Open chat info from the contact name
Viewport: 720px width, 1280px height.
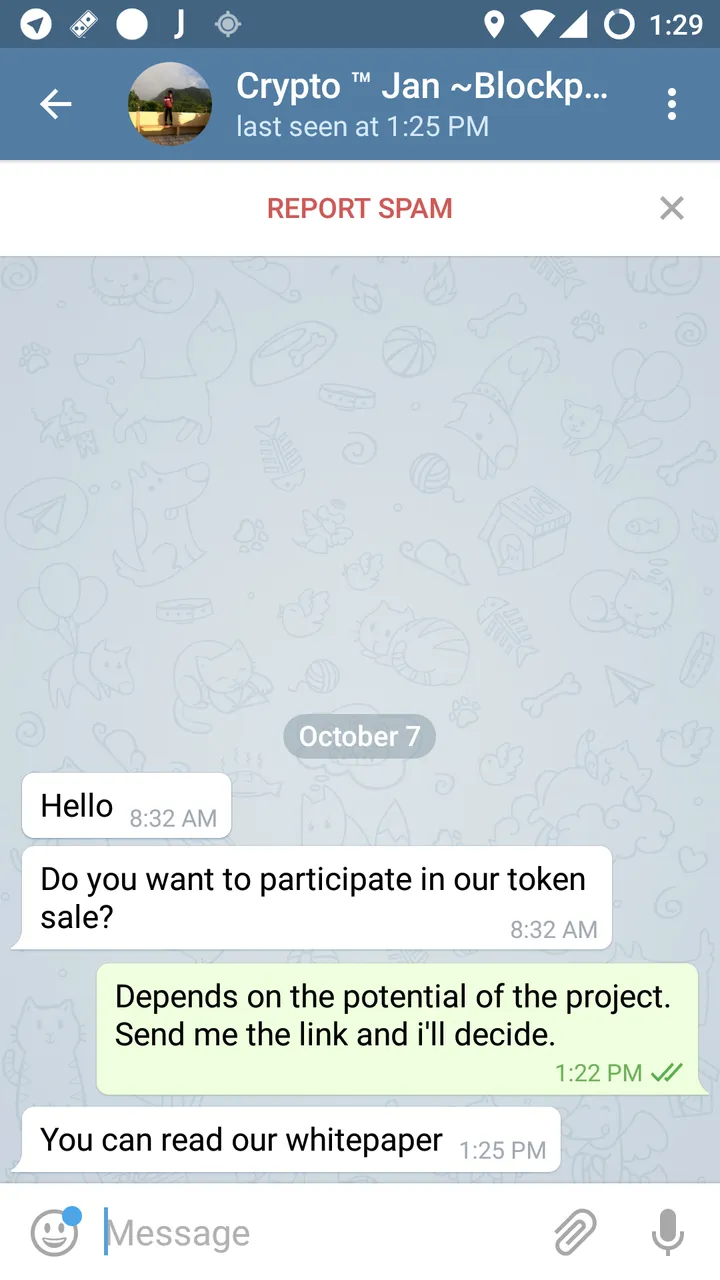(421, 87)
